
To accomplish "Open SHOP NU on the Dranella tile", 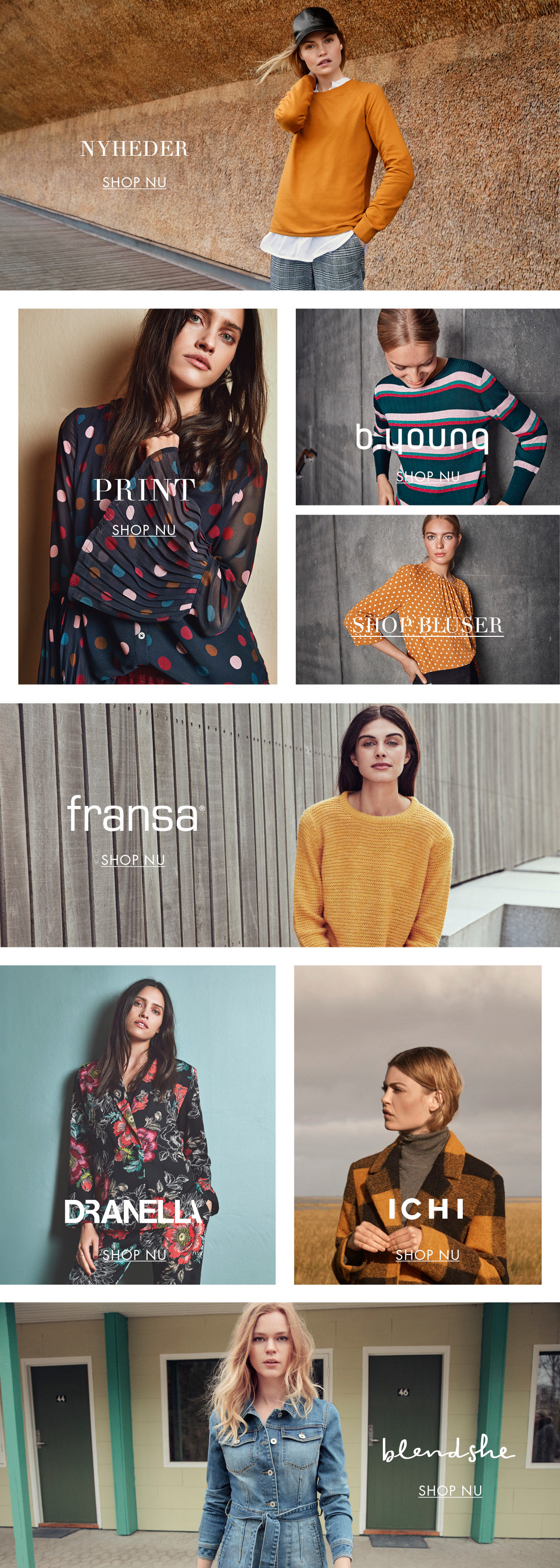I will pyautogui.click(x=134, y=1254).
